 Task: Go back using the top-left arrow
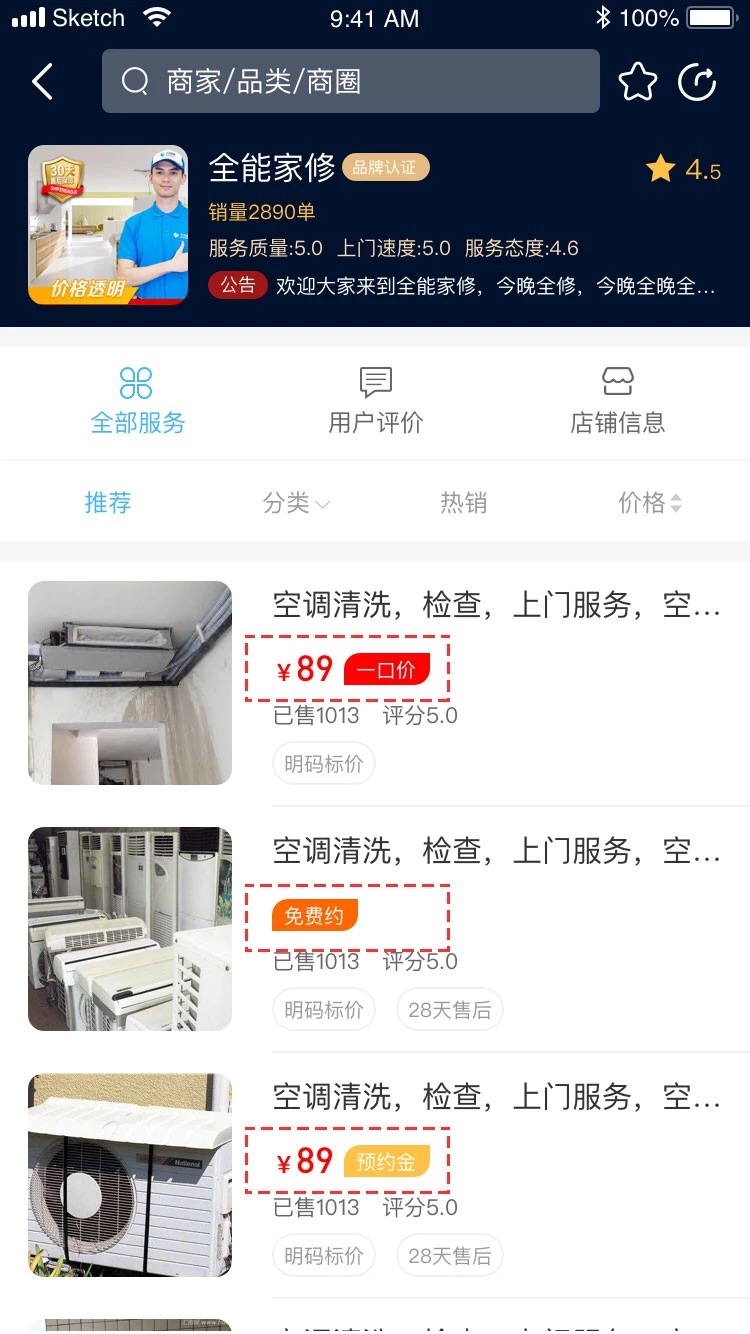click(x=42, y=82)
